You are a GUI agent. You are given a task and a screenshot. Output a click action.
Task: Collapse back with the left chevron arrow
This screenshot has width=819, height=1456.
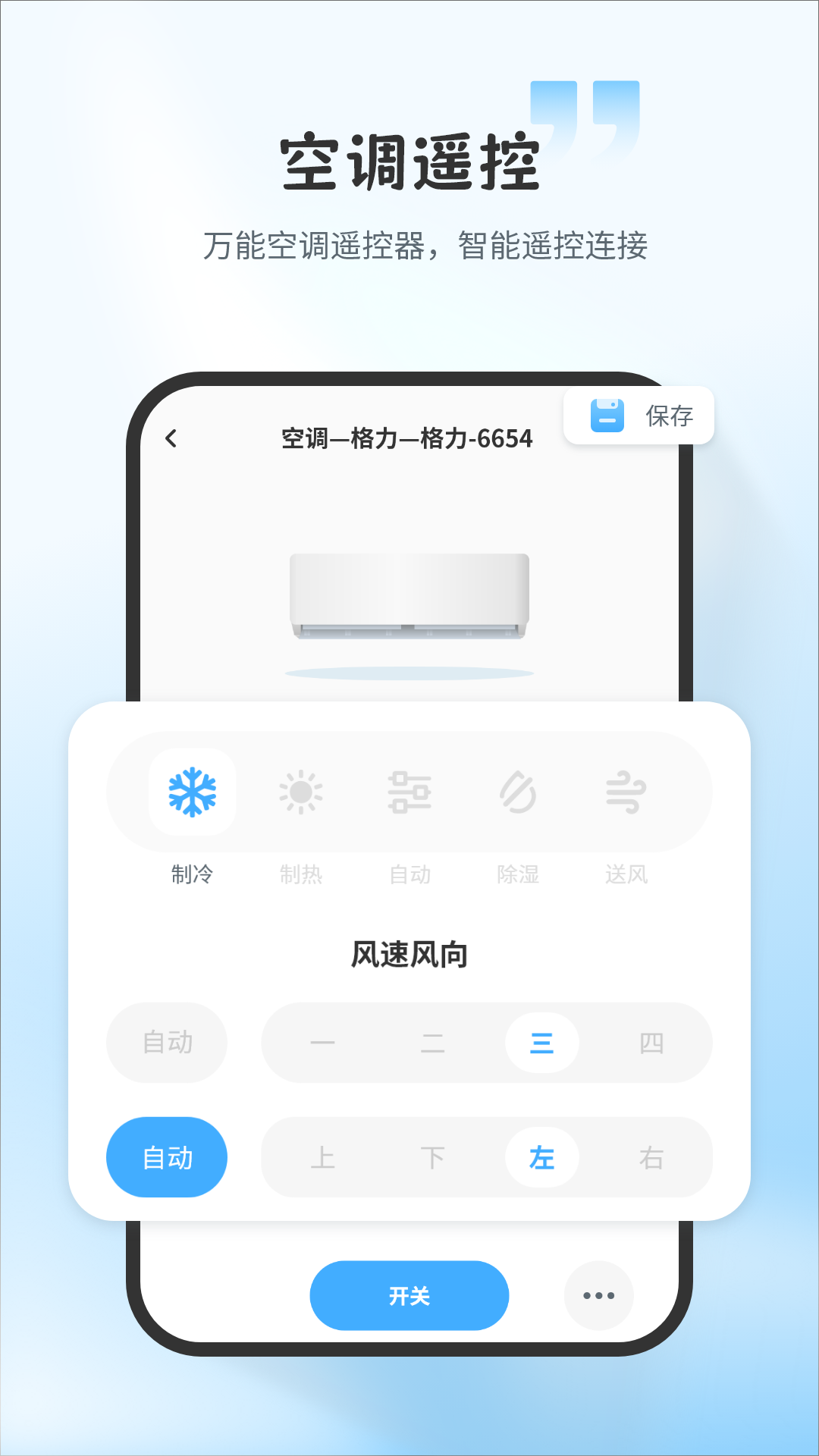point(171,437)
